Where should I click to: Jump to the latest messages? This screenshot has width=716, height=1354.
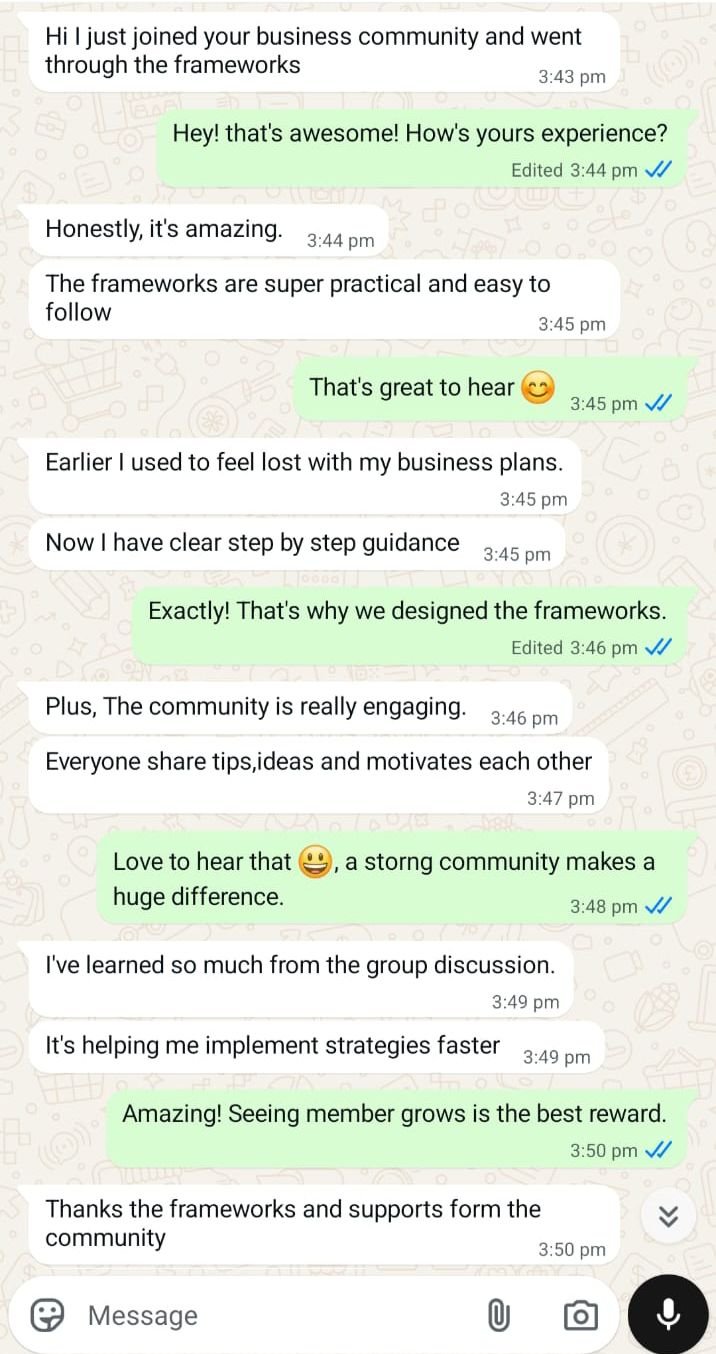[x=669, y=1216]
